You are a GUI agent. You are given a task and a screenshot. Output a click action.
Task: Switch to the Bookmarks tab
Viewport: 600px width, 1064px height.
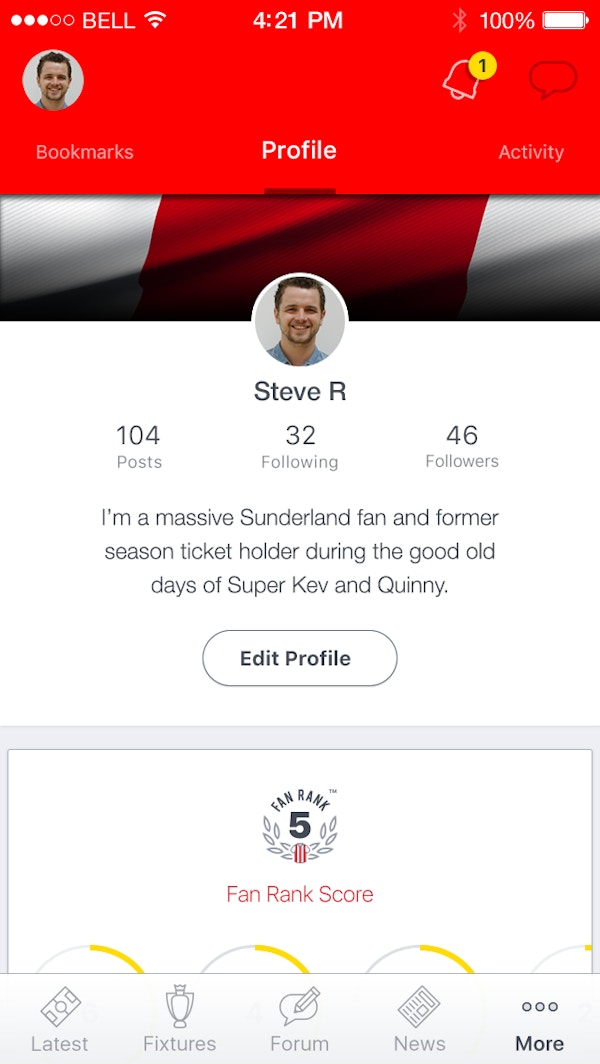coord(85,152)
